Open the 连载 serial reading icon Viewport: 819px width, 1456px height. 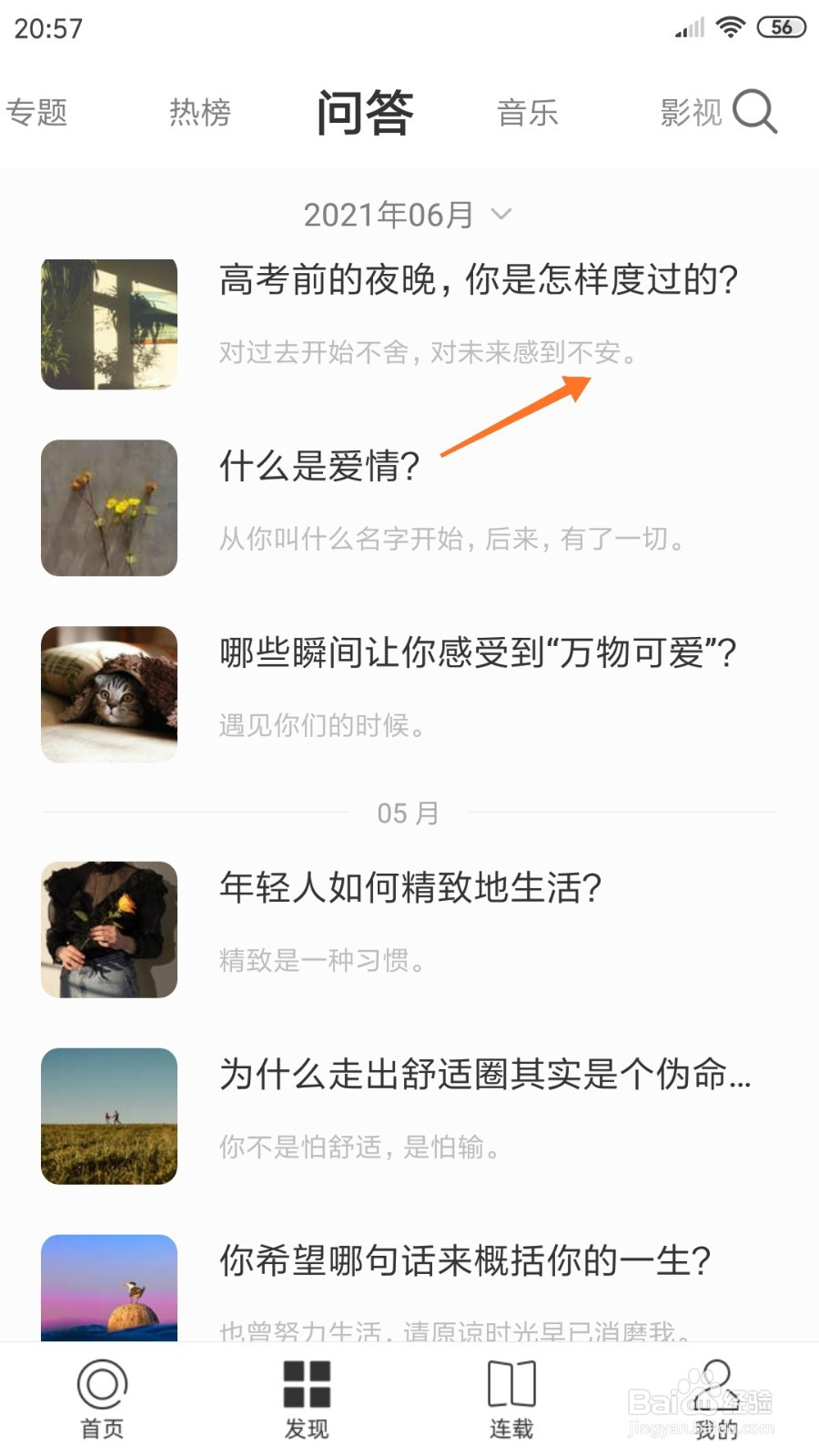point(511,1388)
